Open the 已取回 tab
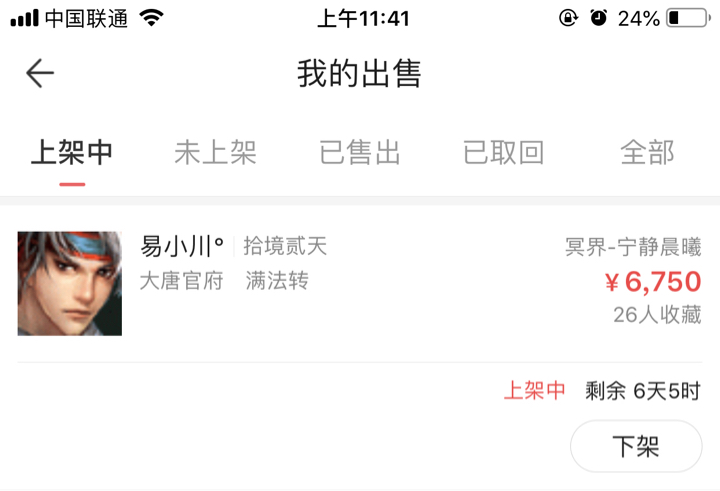This screenshot has height=491, width=720. [x=503, y=153]
